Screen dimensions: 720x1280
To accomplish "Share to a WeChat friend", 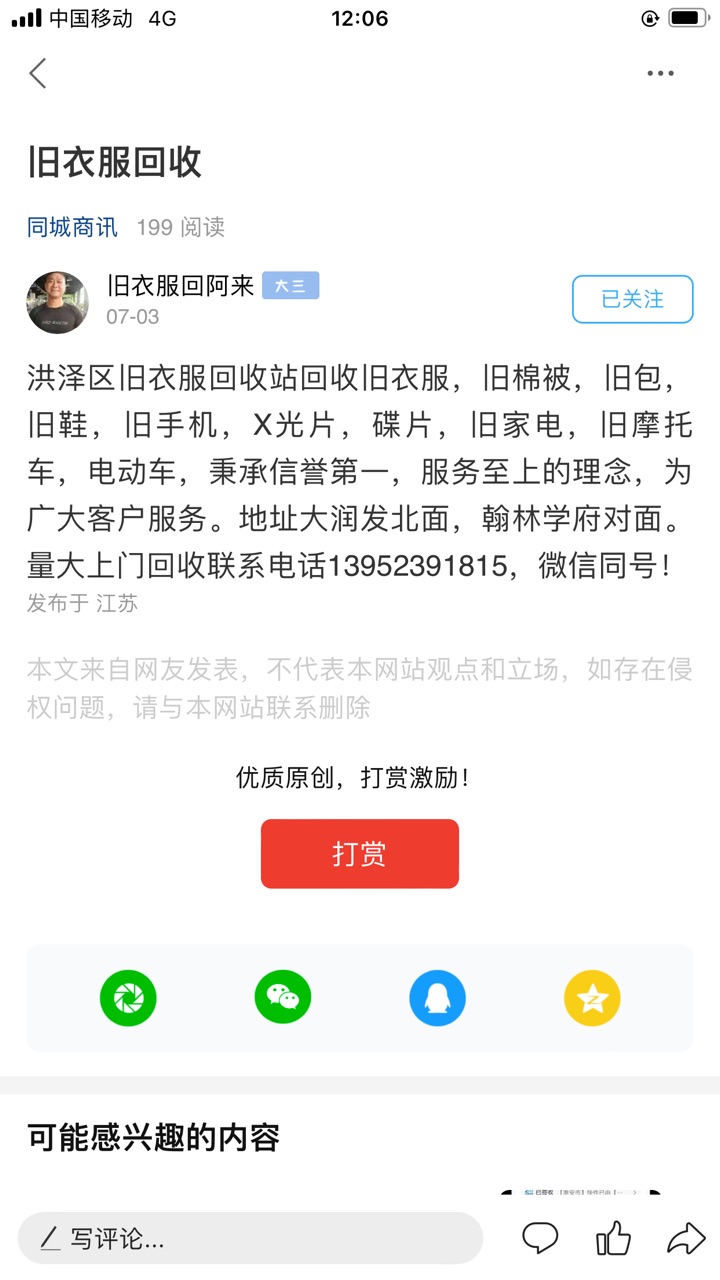I will (x=283, y=997).
